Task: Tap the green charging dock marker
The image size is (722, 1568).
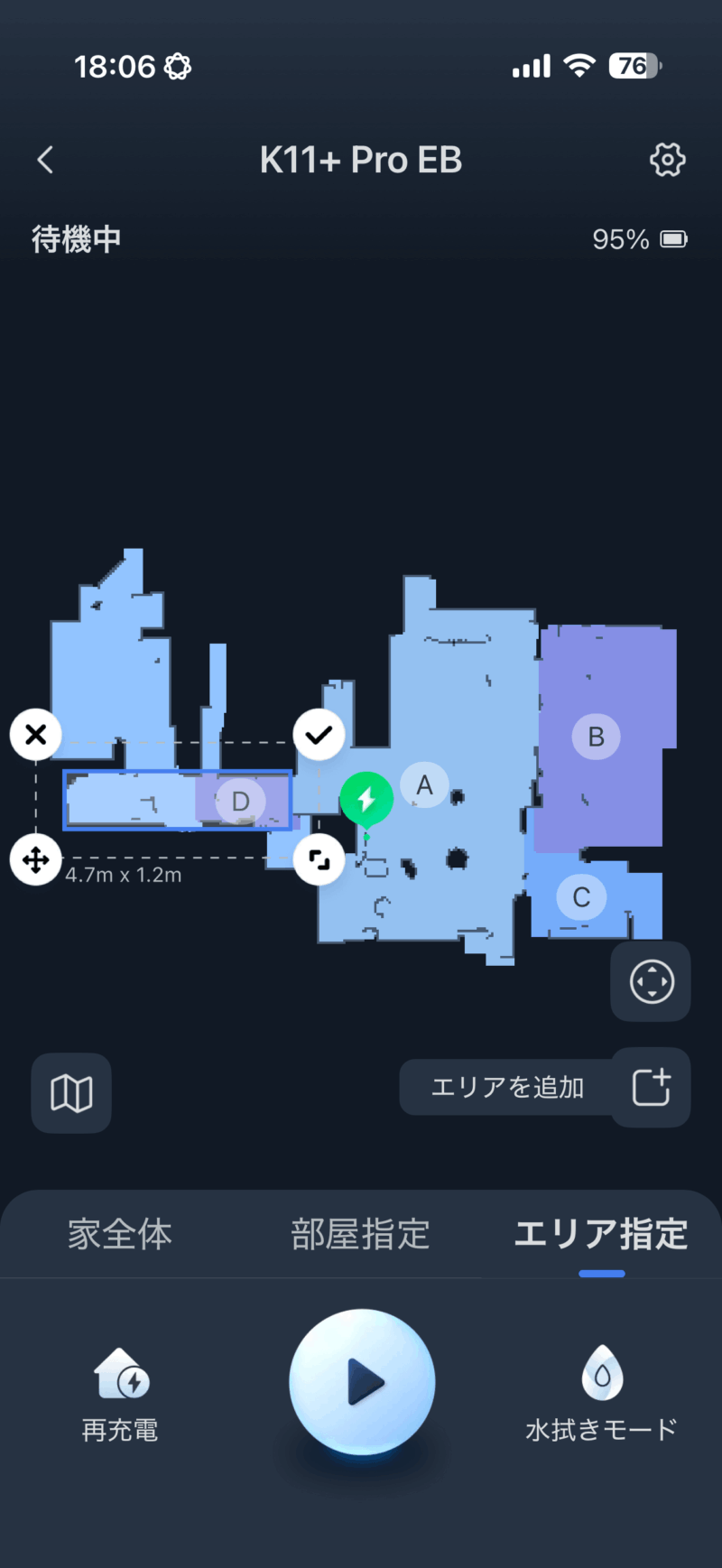Action: 366,801
